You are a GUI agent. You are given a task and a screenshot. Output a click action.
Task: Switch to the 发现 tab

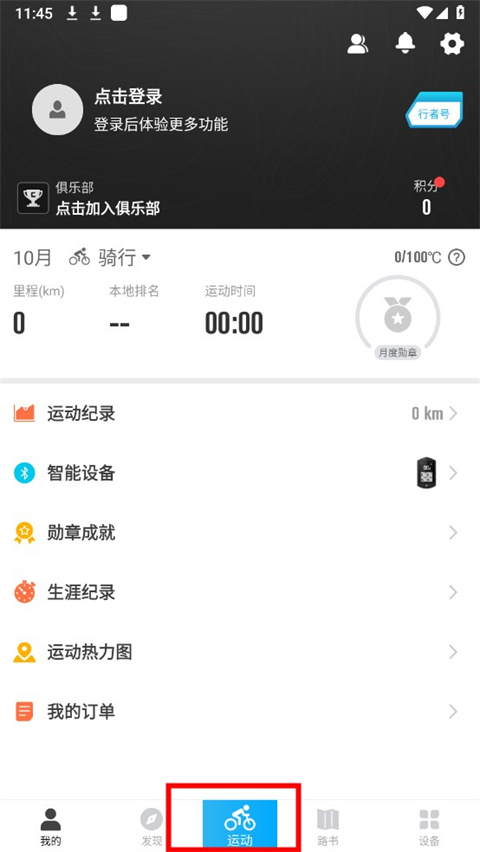pos(152,826)
